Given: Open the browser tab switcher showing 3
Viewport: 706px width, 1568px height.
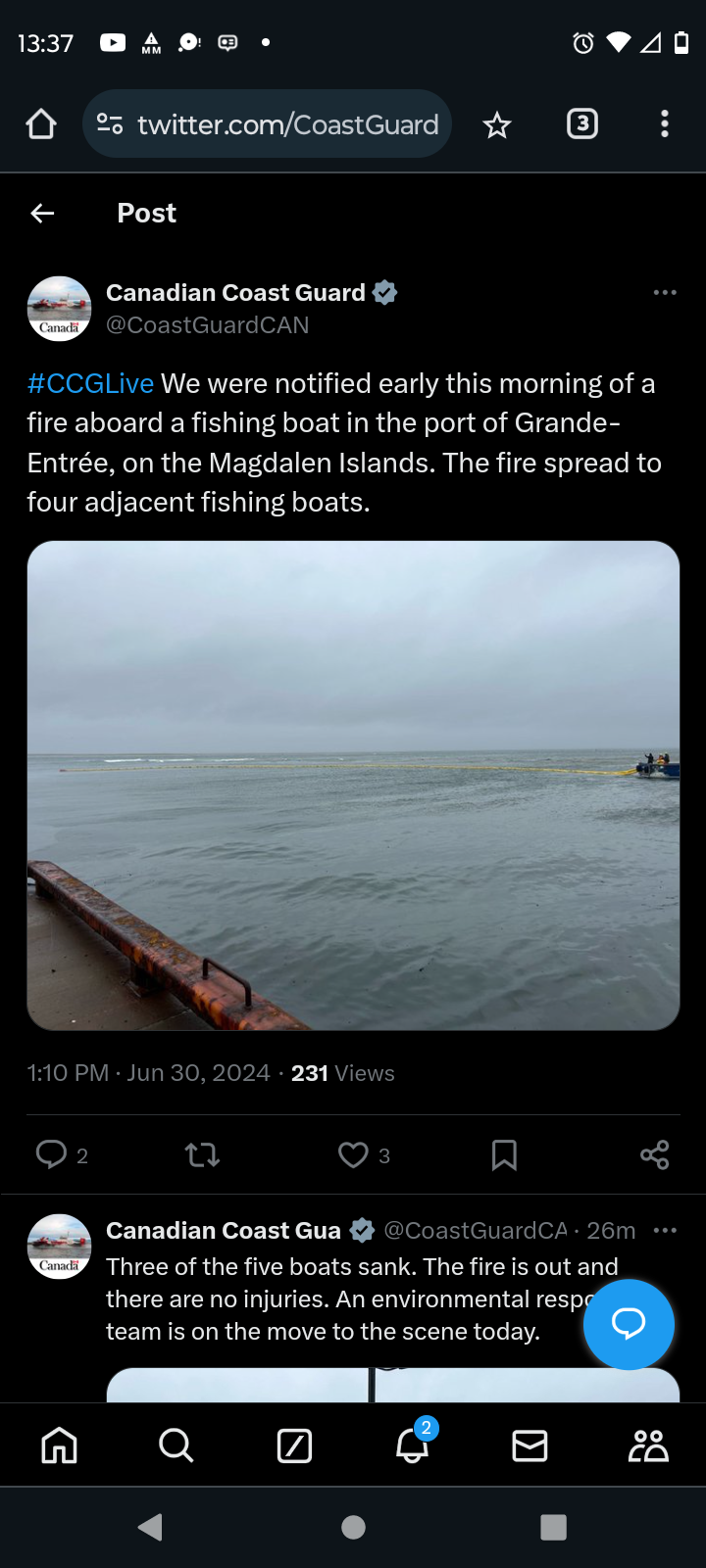Looking at the screenshot, I should tap(582, 123).
